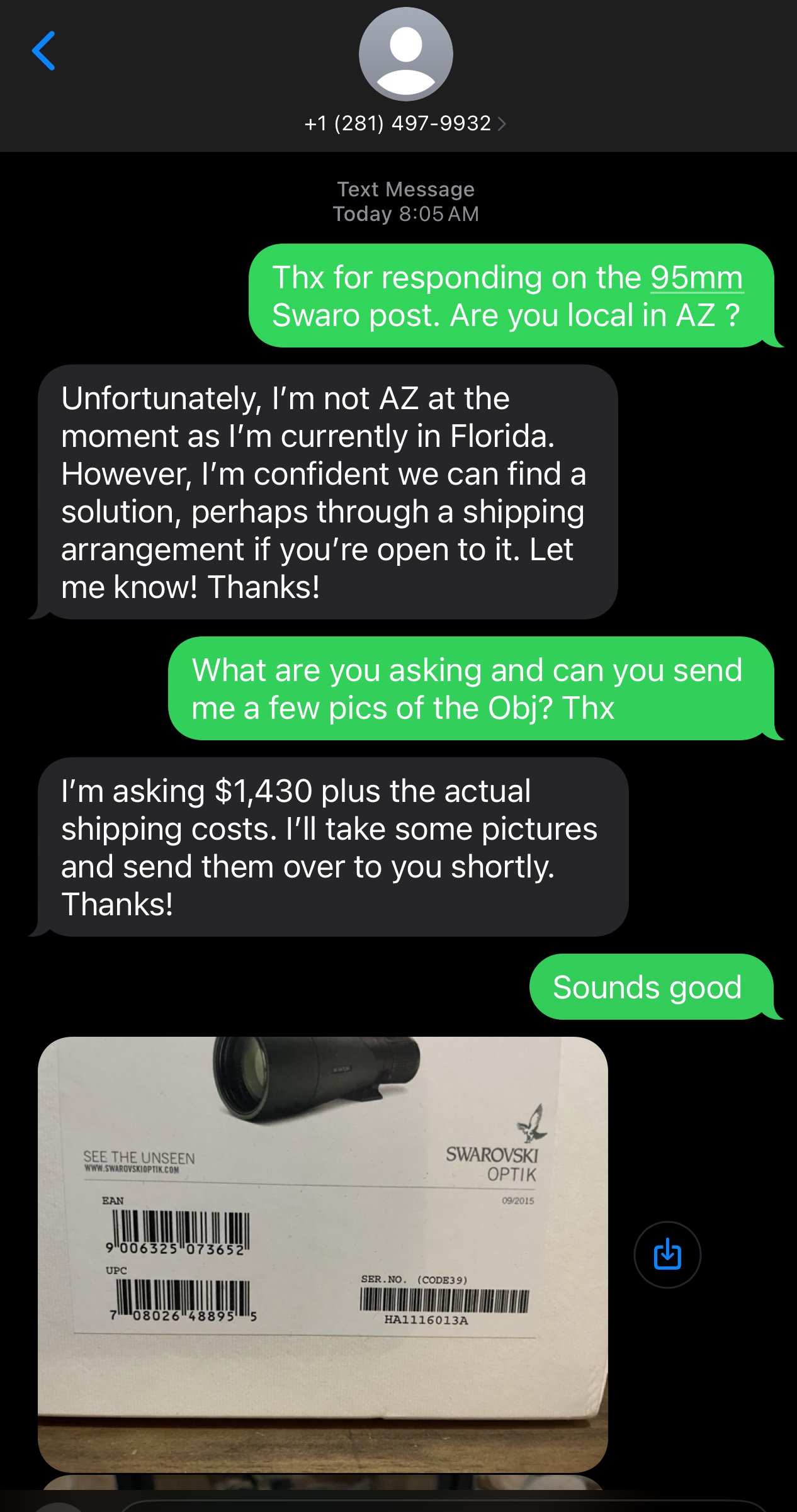Tap the underlined 95mm link

[x=696, y=278]
